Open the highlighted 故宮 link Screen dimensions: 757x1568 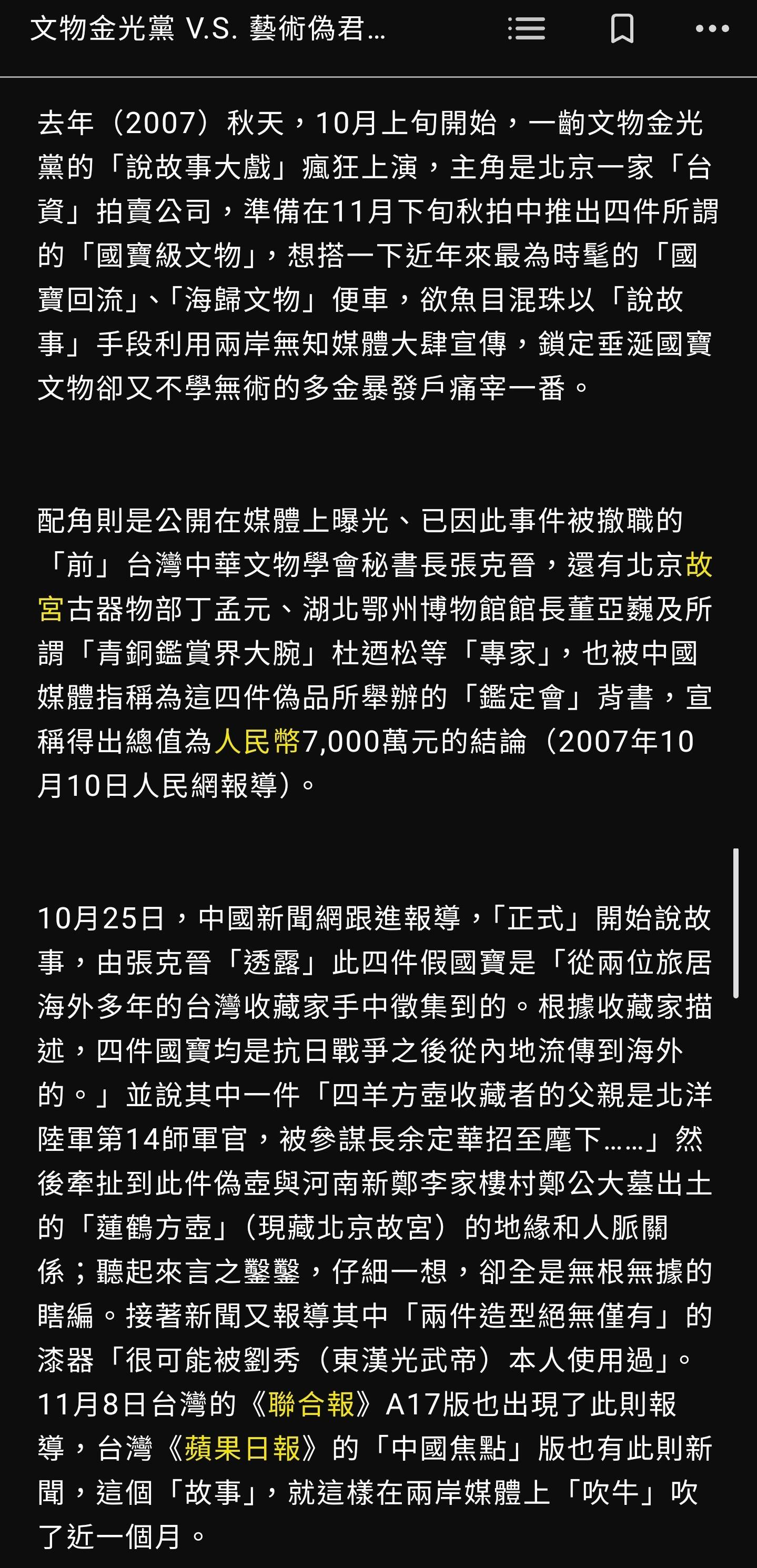pos(699,565)
